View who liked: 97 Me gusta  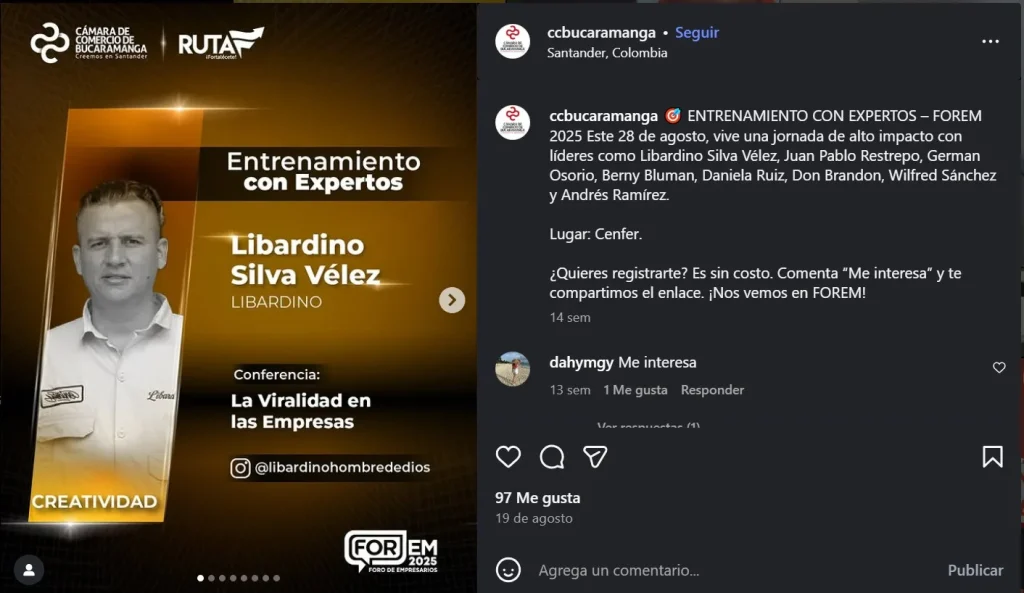click(x=537, y=497)
